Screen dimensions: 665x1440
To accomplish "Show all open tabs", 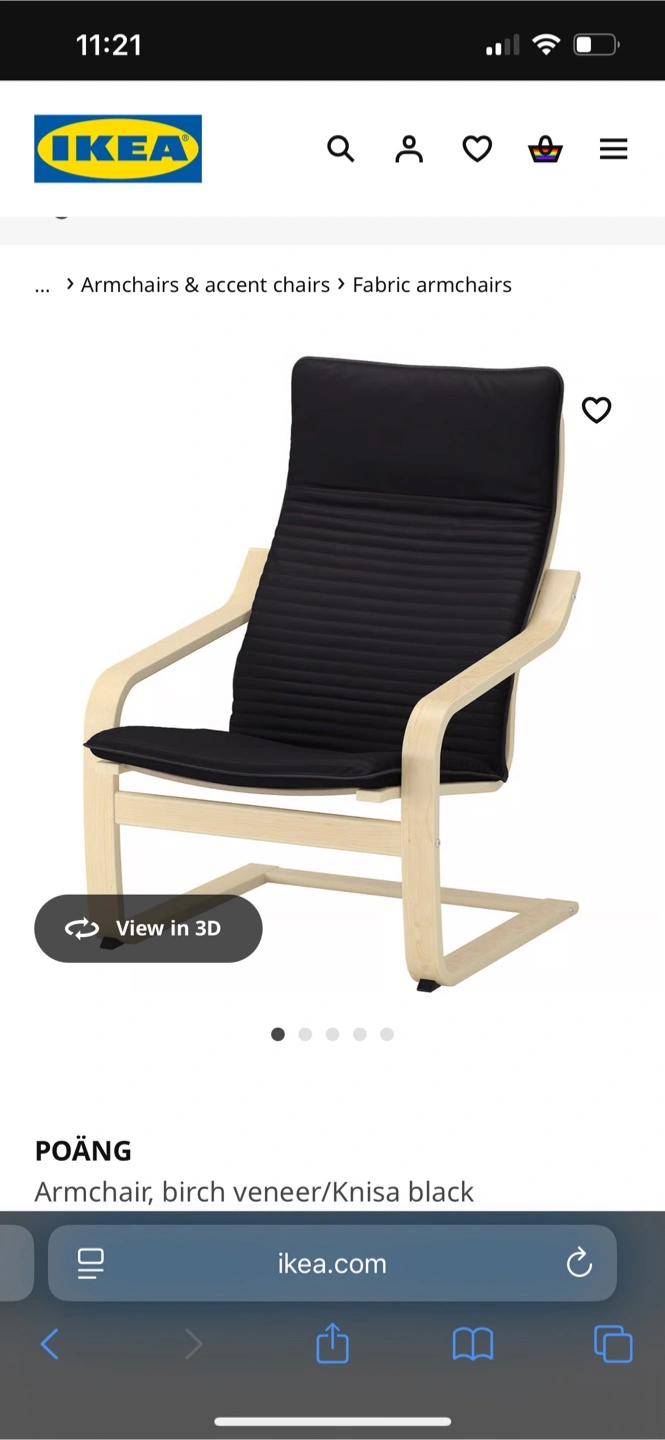I will 613,1344.
